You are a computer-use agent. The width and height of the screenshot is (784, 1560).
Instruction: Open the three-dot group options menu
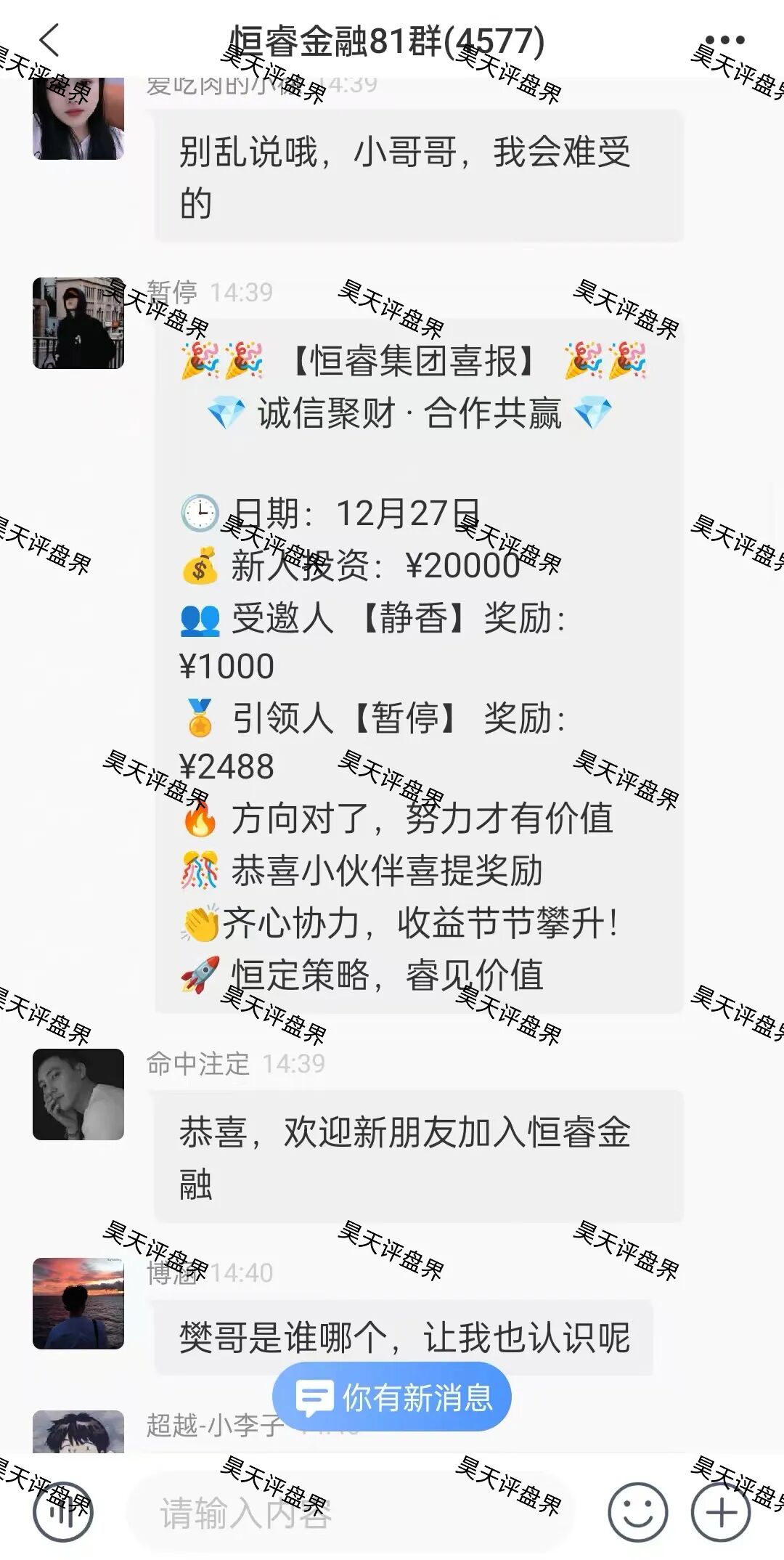724,41
